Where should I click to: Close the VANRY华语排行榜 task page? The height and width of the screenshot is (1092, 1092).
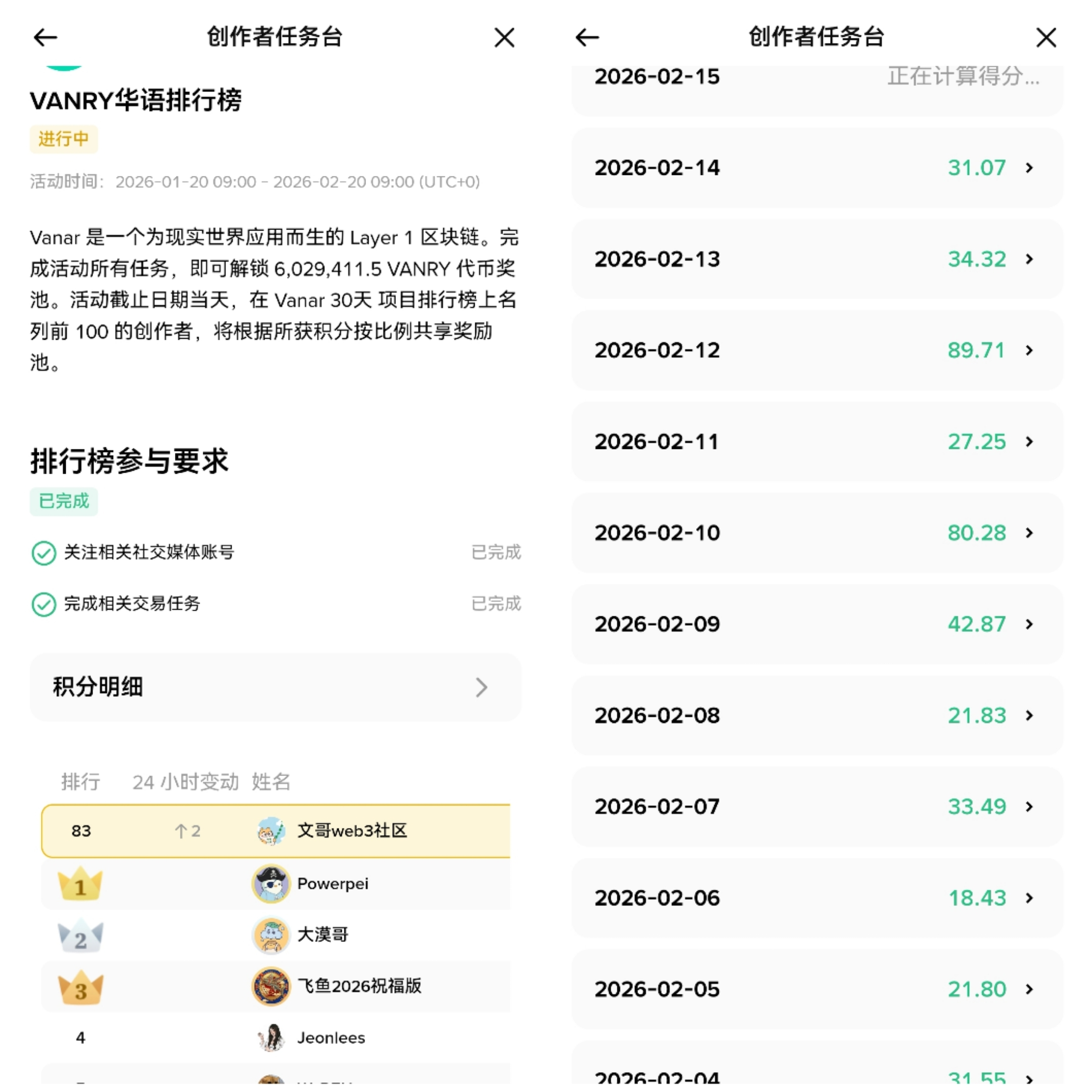pyautogui.click(x=504, y=38)
